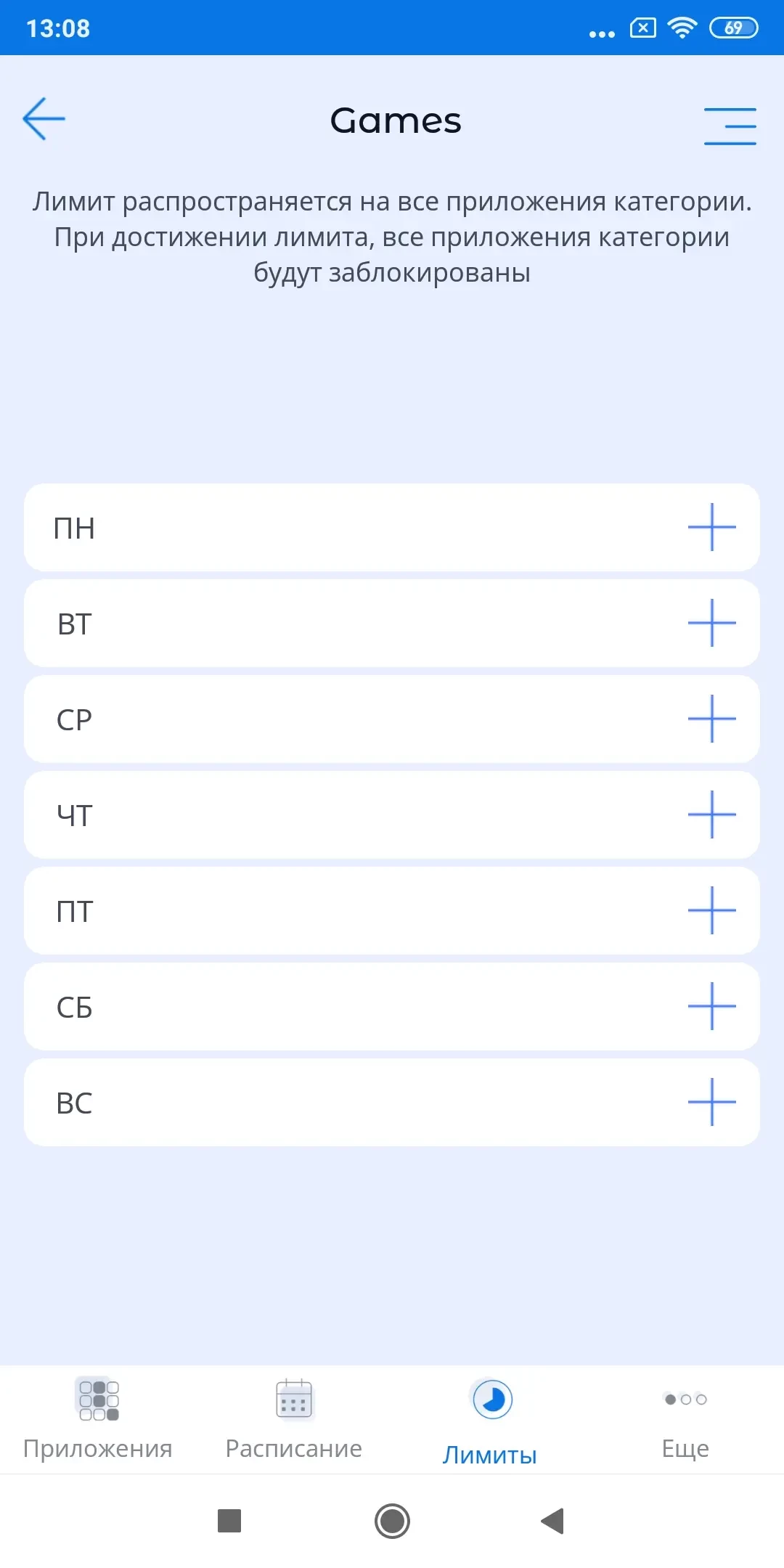This screenshot has width=784, height=1568.
Task: Add a limit for СР
Action: [711, 719]
